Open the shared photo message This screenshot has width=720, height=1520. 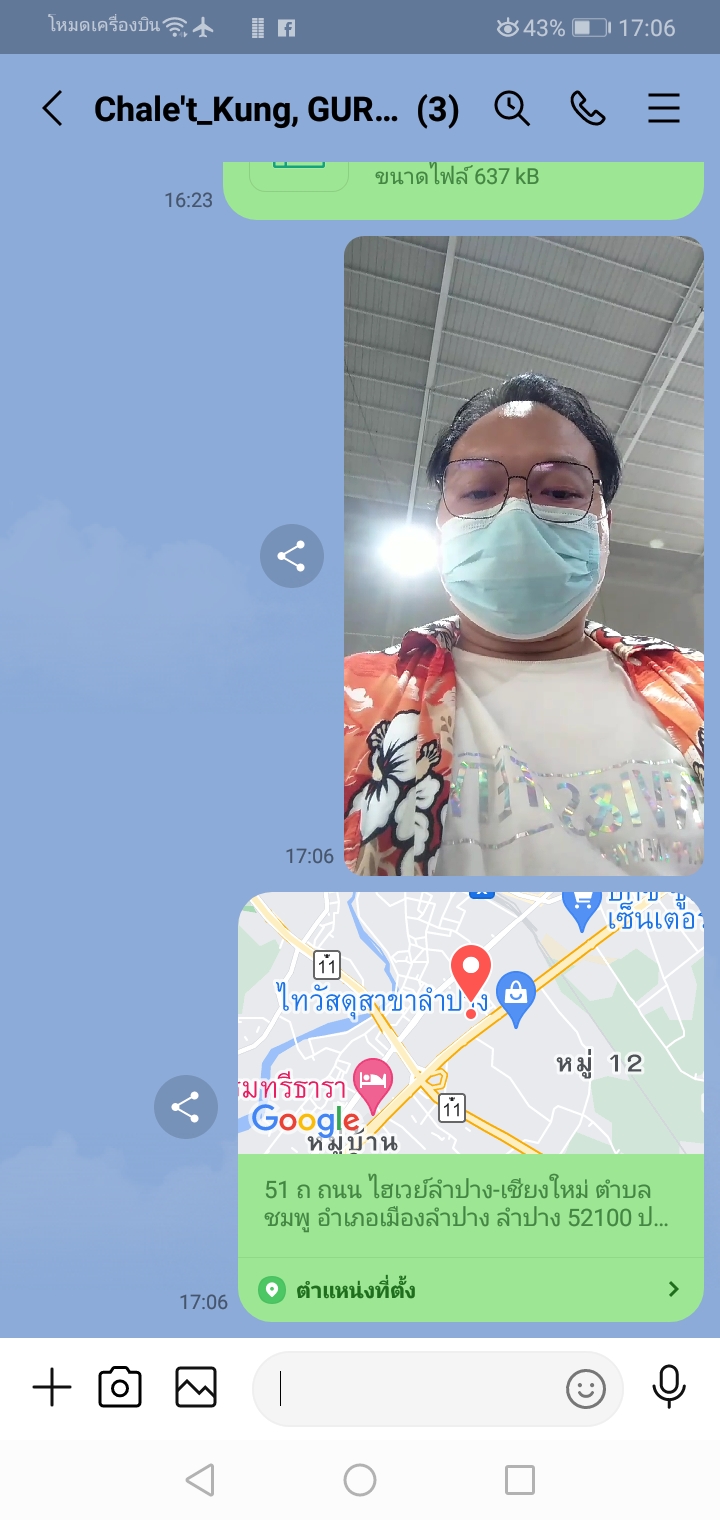524,555
